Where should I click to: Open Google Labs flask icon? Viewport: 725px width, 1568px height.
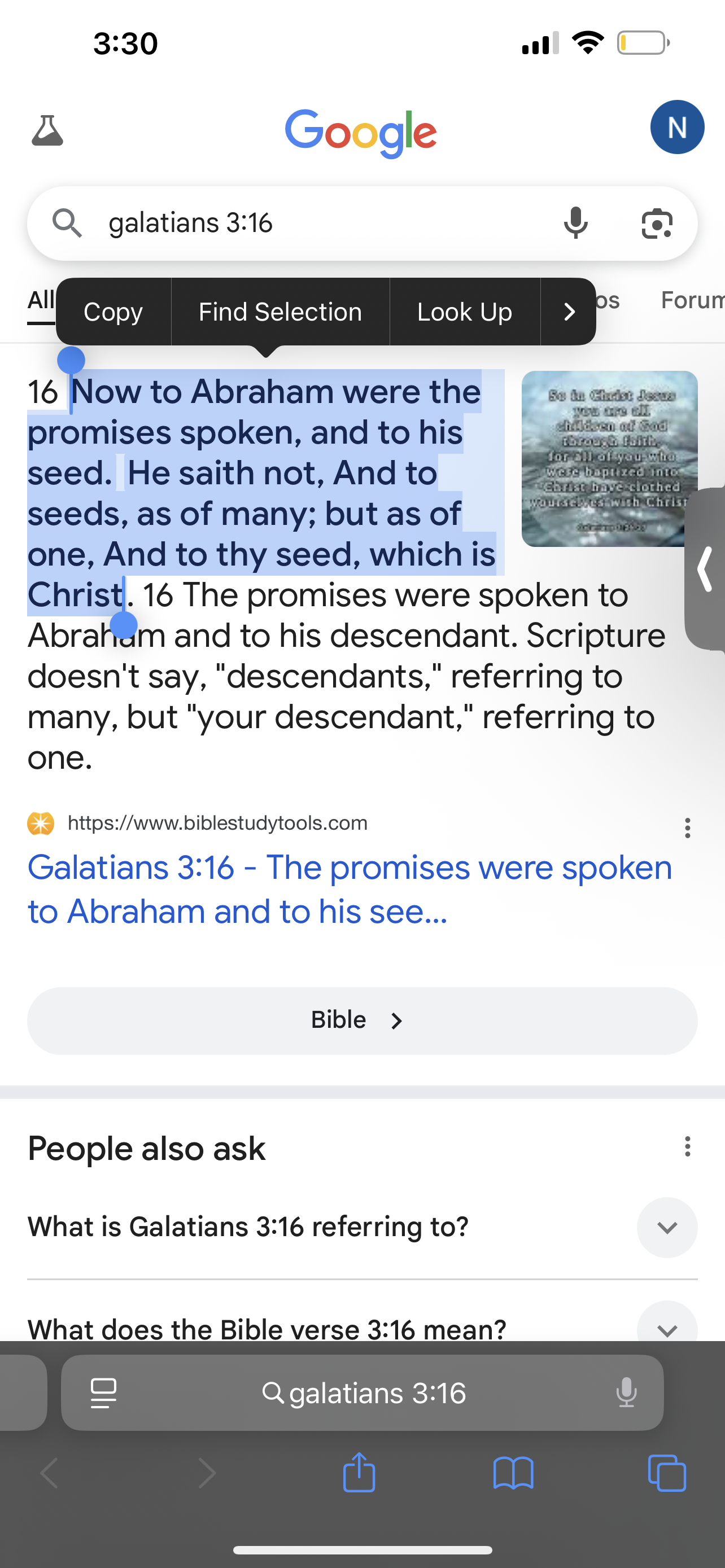(x=47, y=130)
